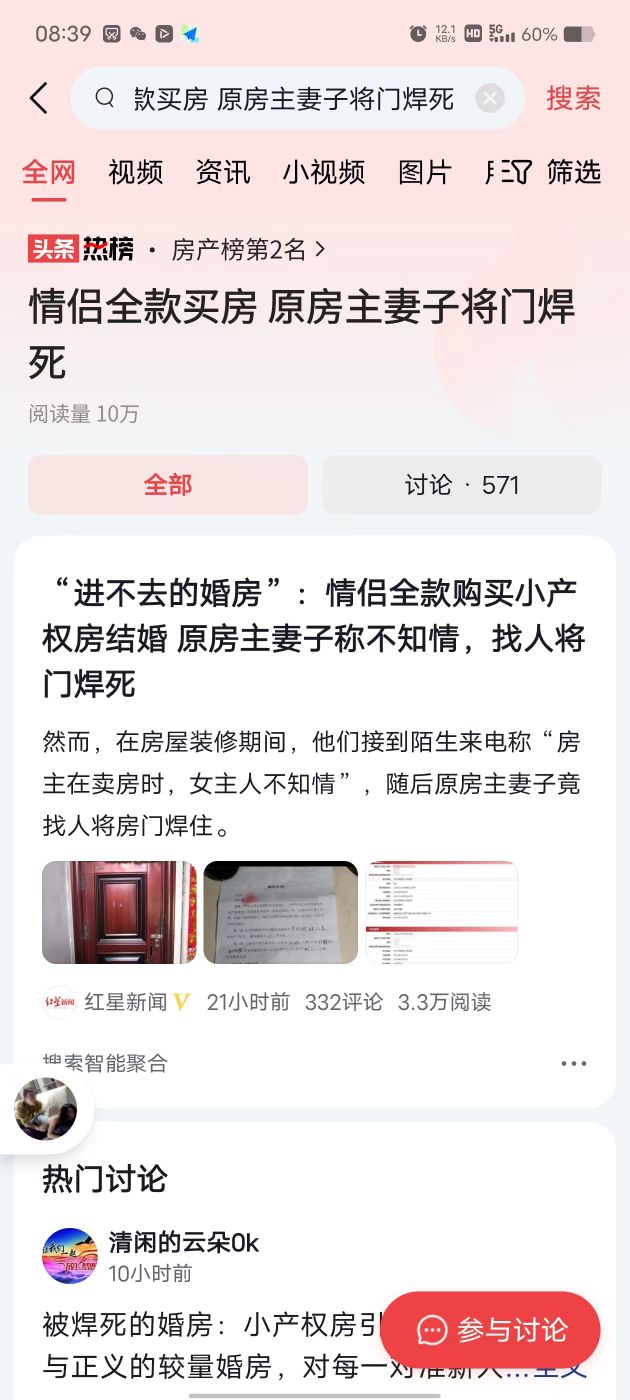Go back using the top-left arrow
Image resolution: width=630 pixels, height=1400 pixels.
tap(39, 98)
